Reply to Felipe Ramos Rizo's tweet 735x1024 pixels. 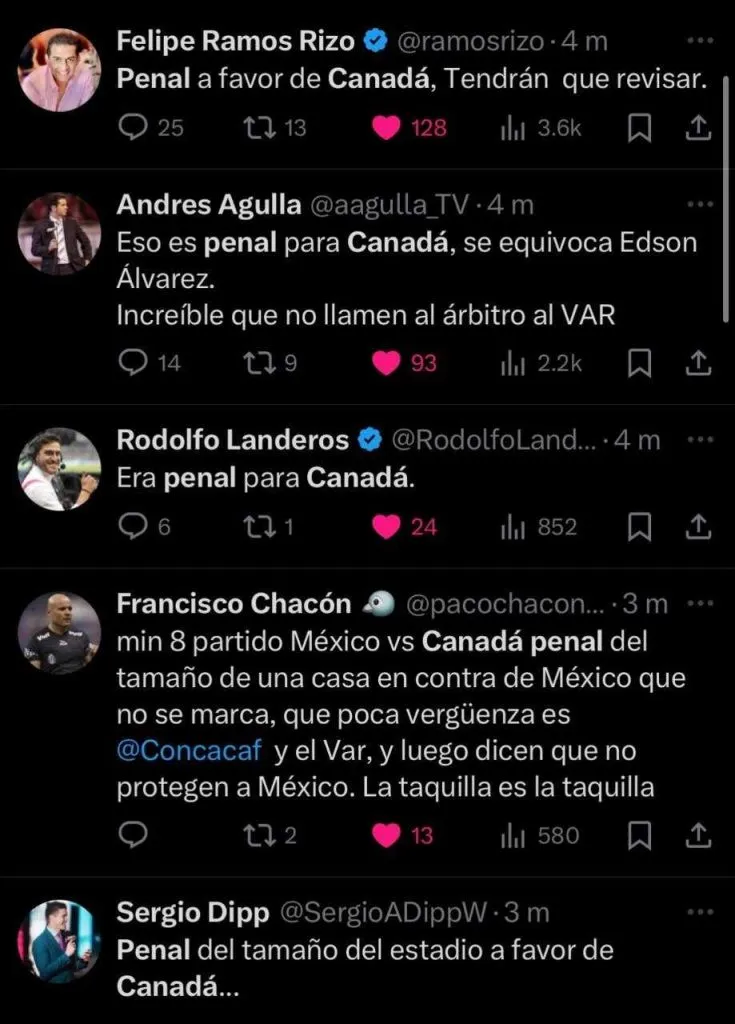[x=130, y=128]
